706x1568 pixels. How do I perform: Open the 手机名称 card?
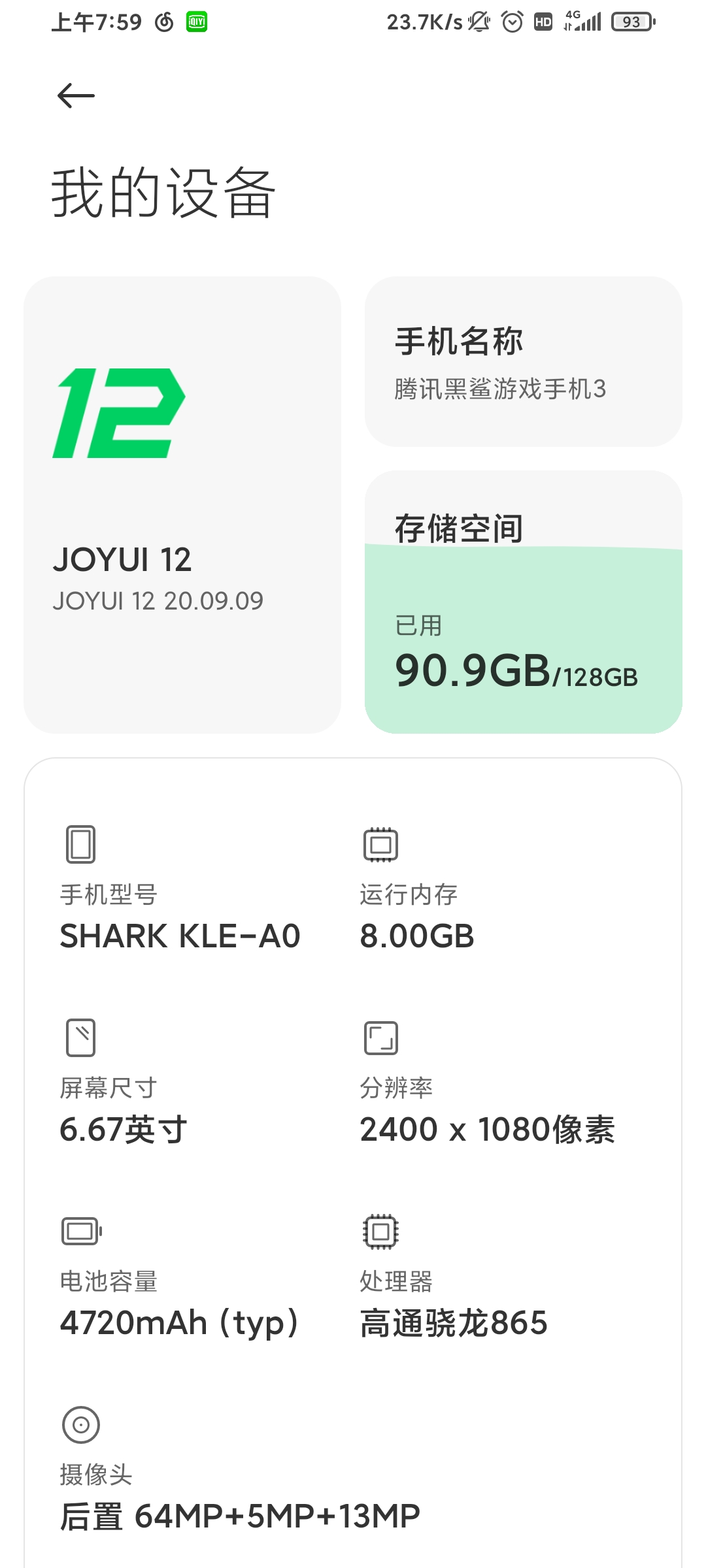(x=524, y=362)
